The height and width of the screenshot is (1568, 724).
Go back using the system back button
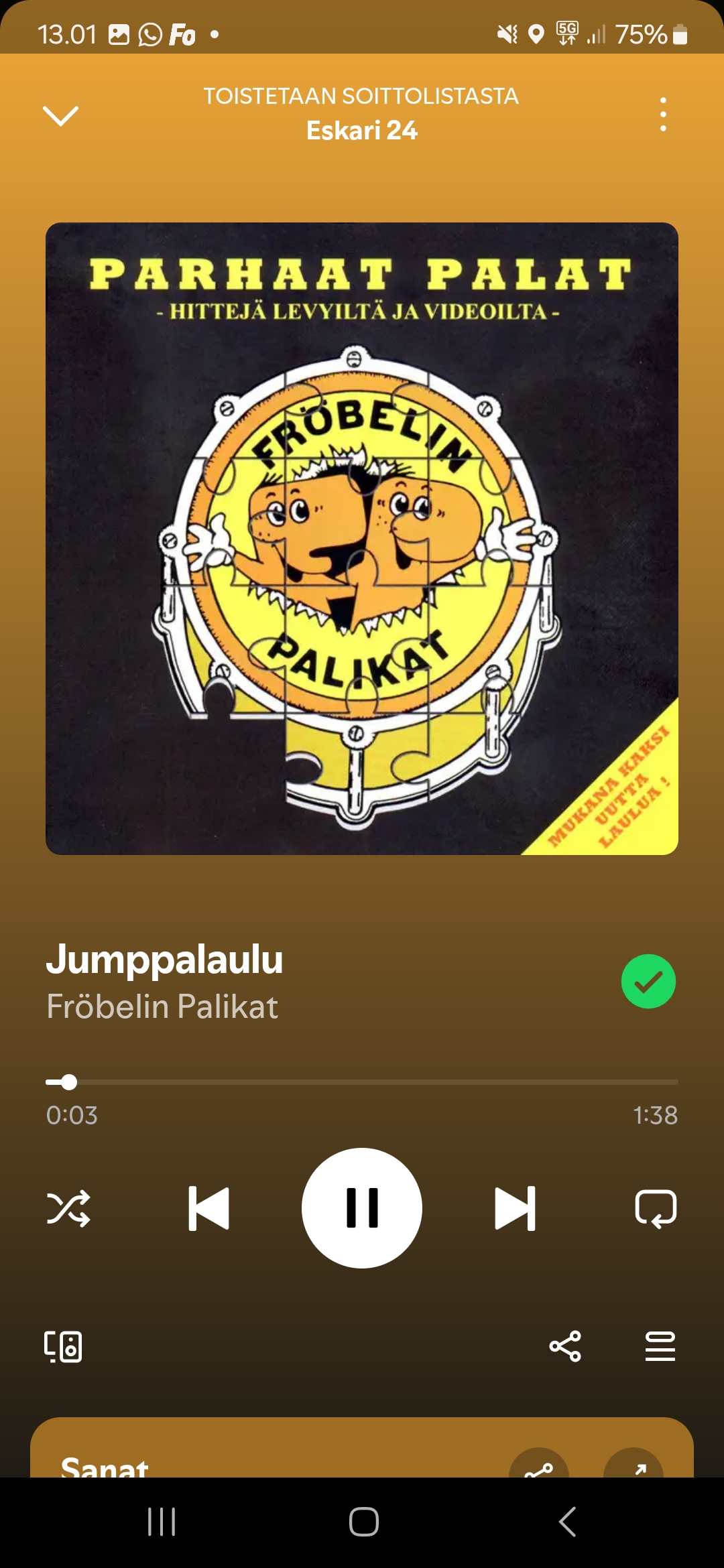pyautogui.click(x=567, y=1521)
